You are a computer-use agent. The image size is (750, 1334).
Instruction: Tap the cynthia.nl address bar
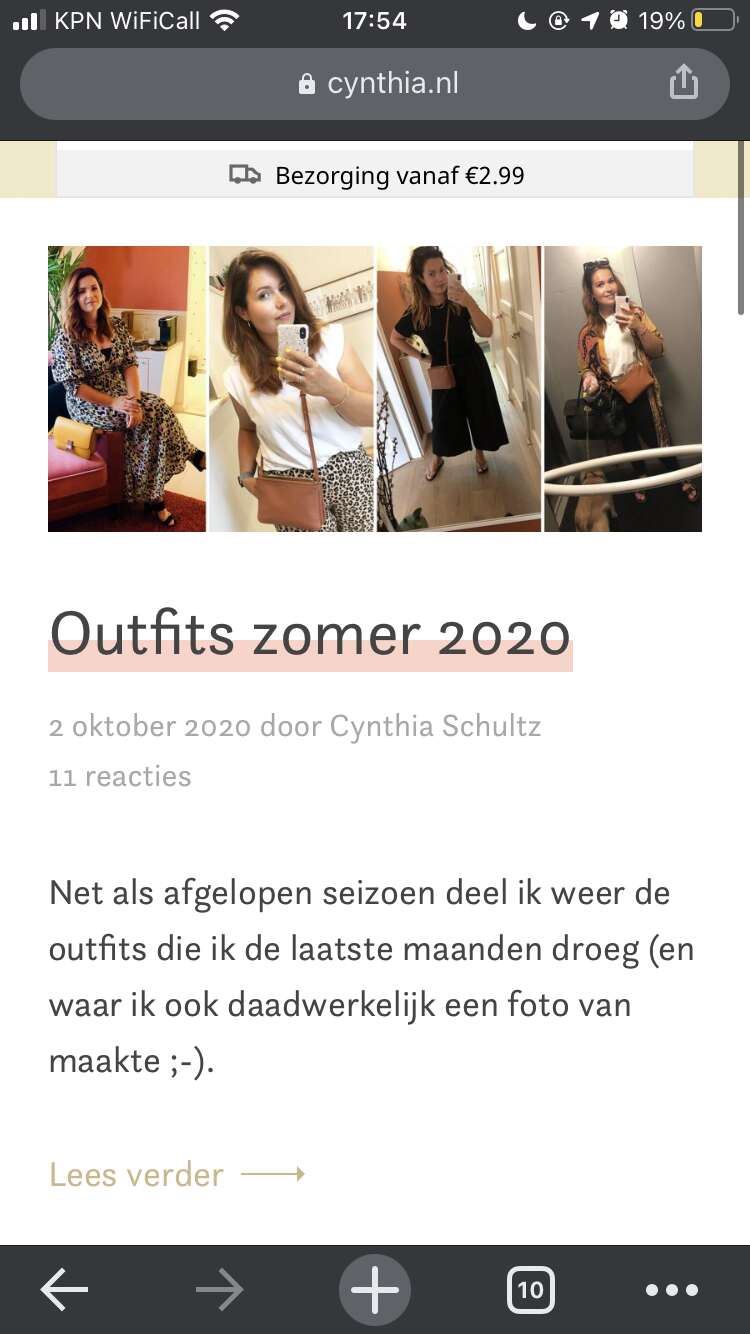point(375,84)
